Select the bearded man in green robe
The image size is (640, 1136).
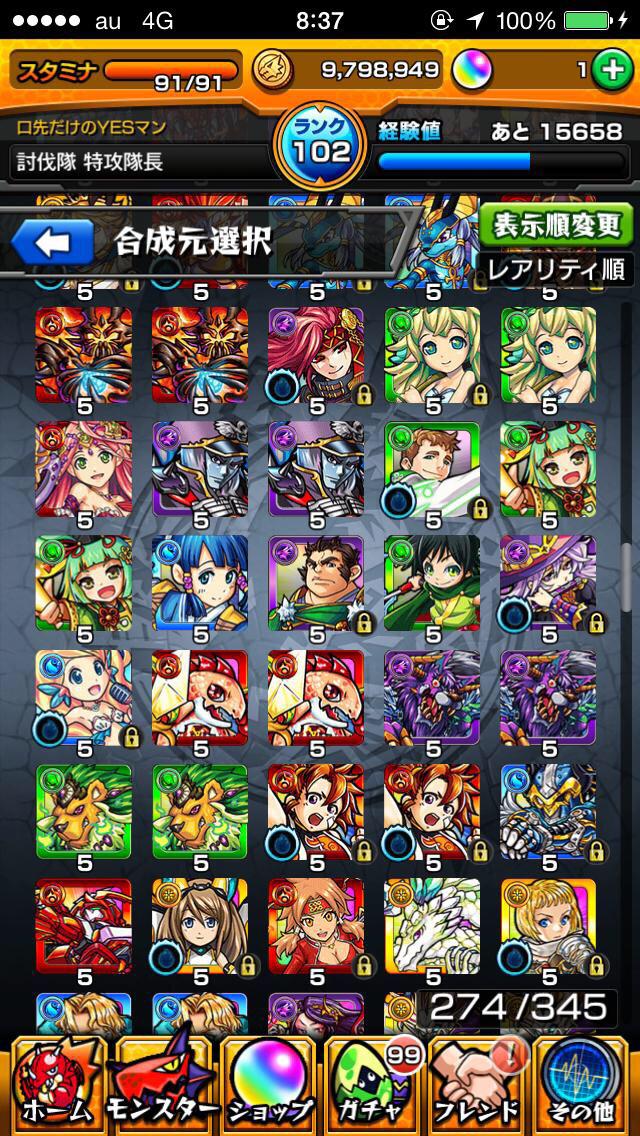(316, 584)
